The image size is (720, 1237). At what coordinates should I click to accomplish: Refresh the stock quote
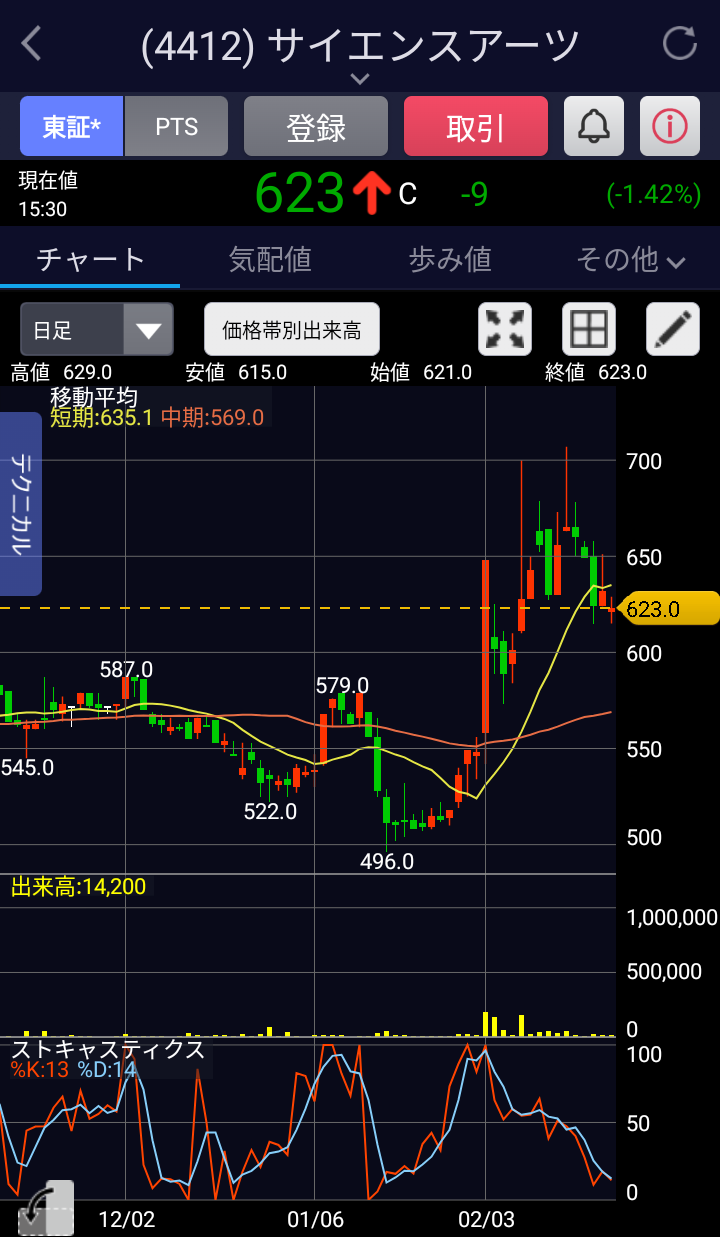680,44
